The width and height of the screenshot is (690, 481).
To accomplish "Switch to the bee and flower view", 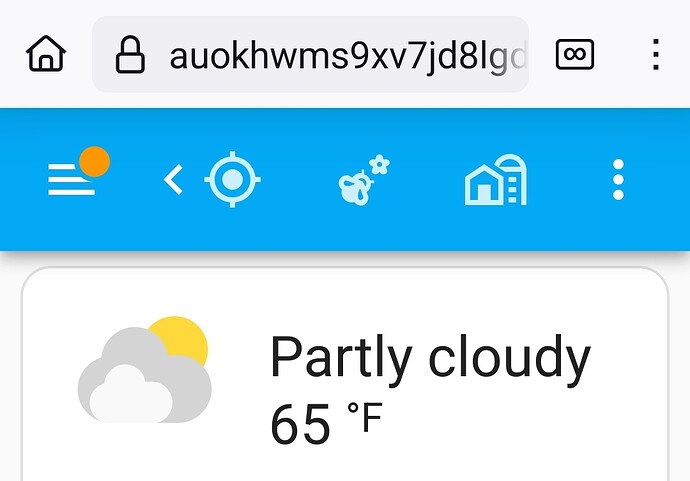I will (x=362, y=180).
